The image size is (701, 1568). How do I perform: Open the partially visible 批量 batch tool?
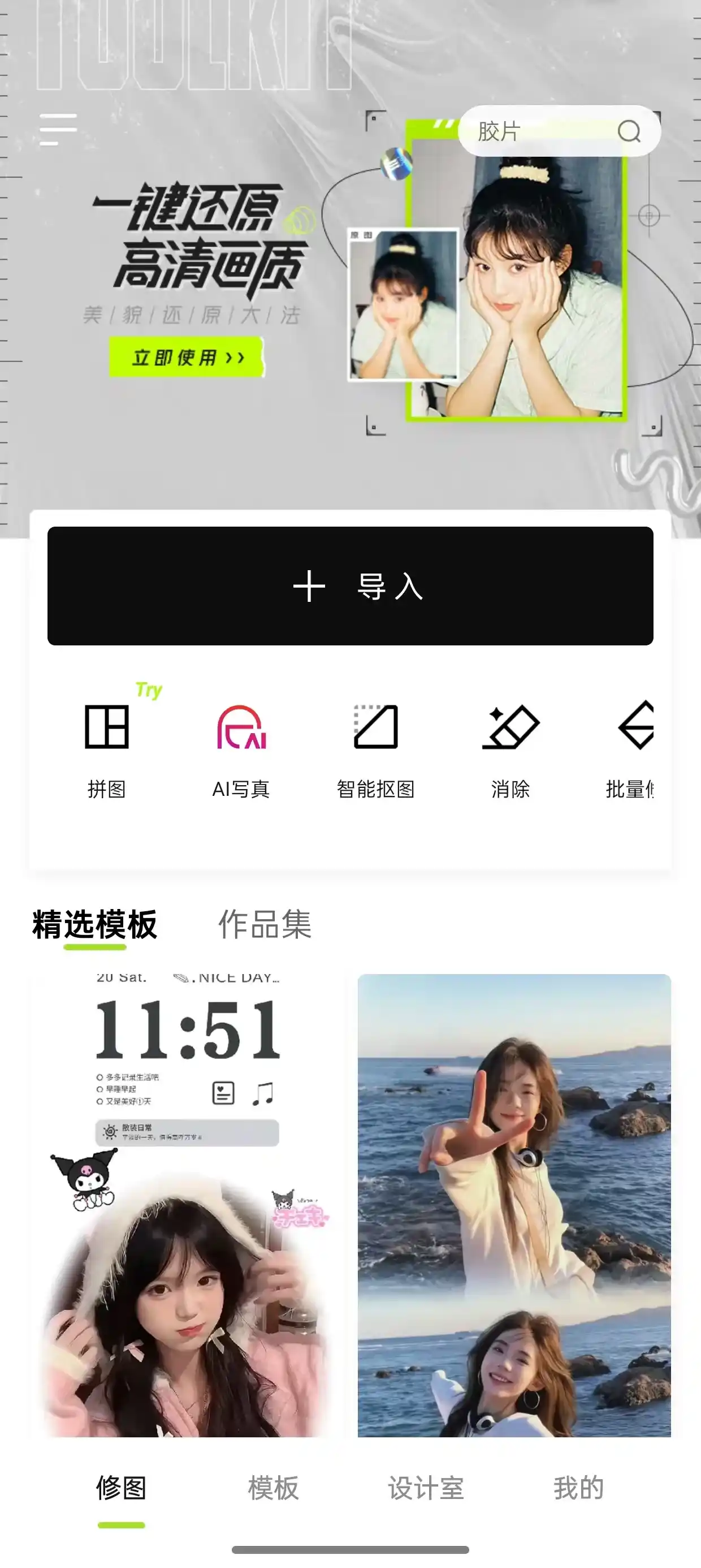coord(633,750)
